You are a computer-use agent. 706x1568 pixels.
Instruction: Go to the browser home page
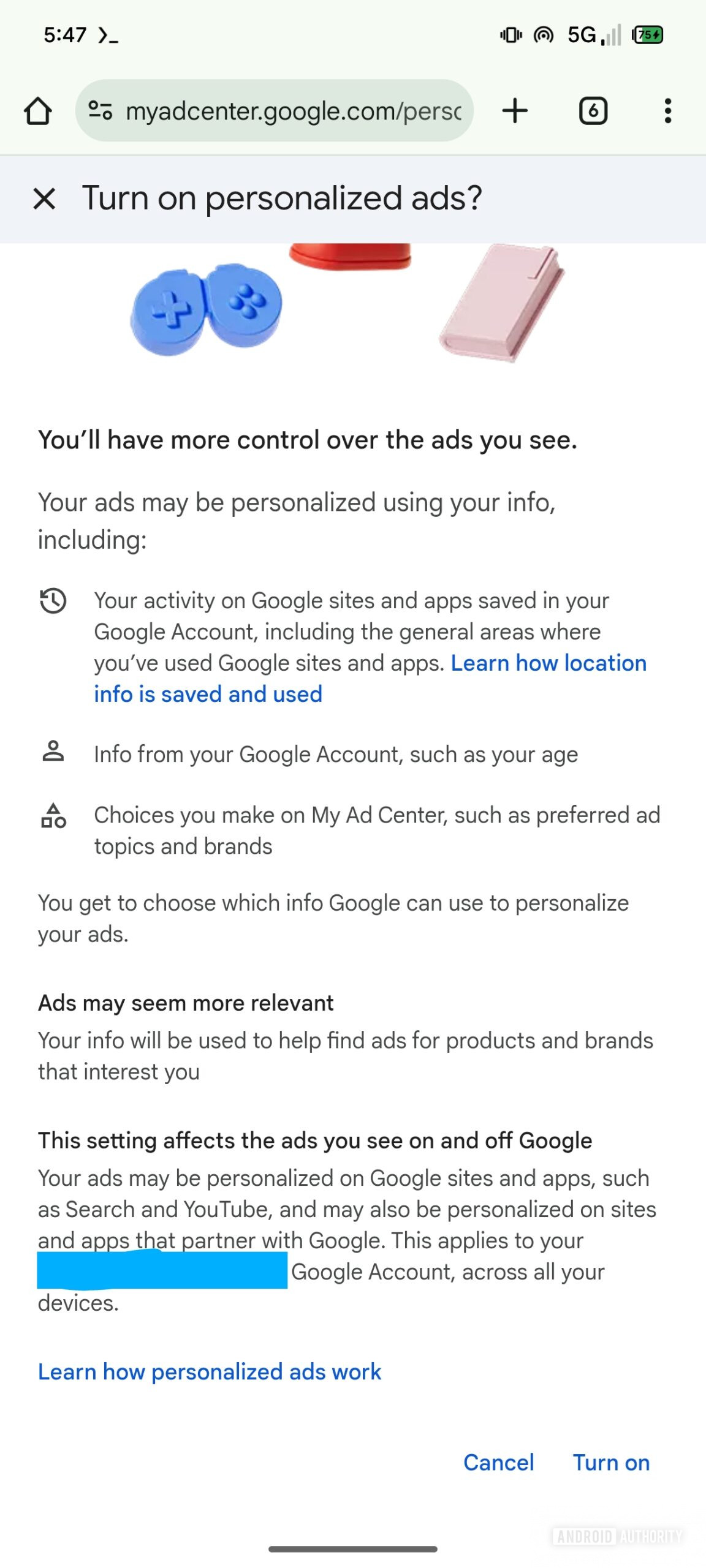pyautogui.click(x=38, y=111)
